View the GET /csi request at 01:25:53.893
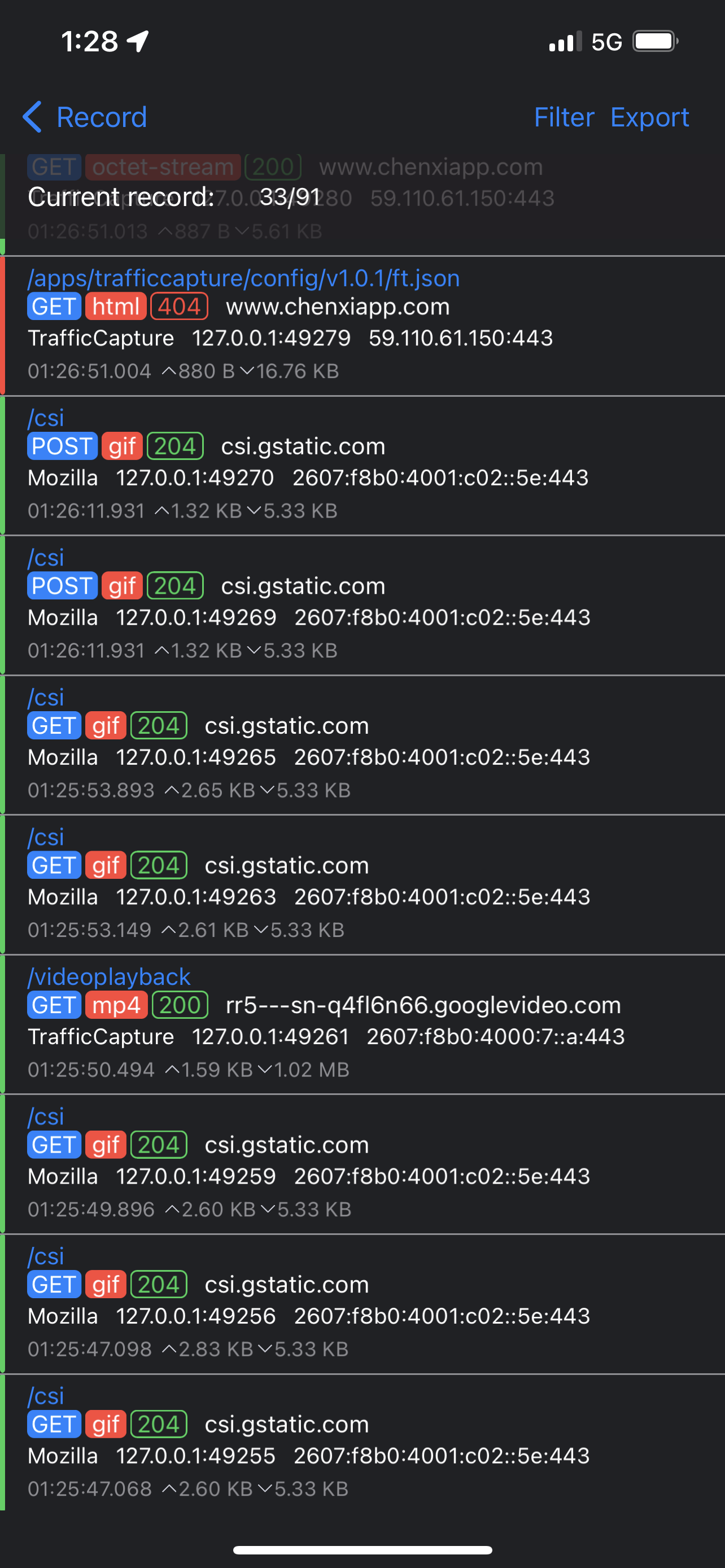 (363, 744)
